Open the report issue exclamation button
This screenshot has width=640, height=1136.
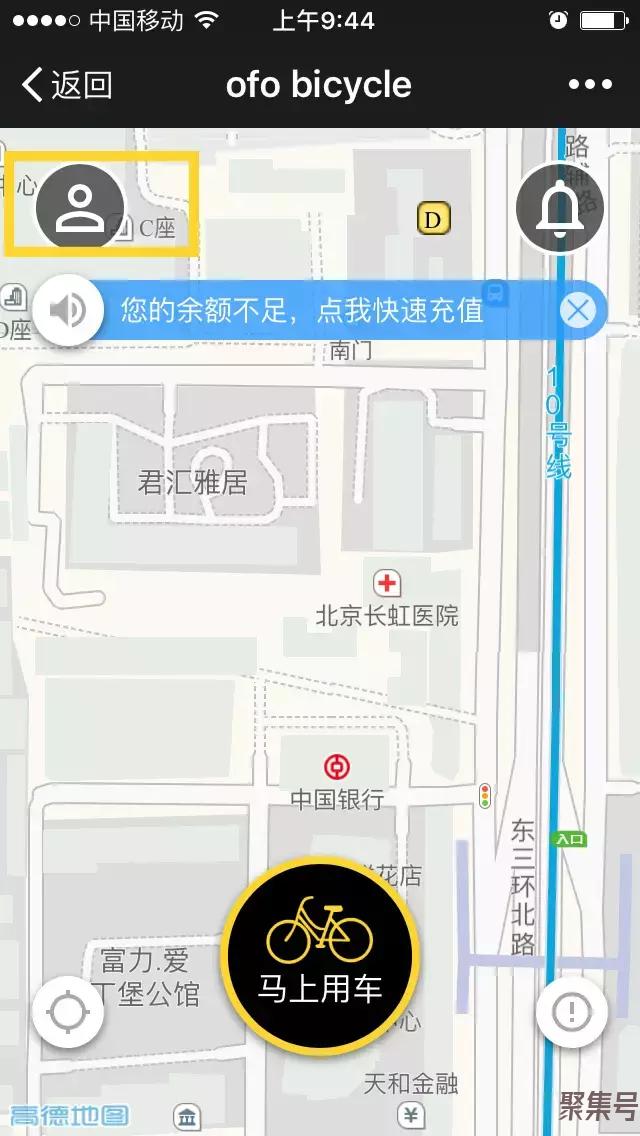point(571,1012)
